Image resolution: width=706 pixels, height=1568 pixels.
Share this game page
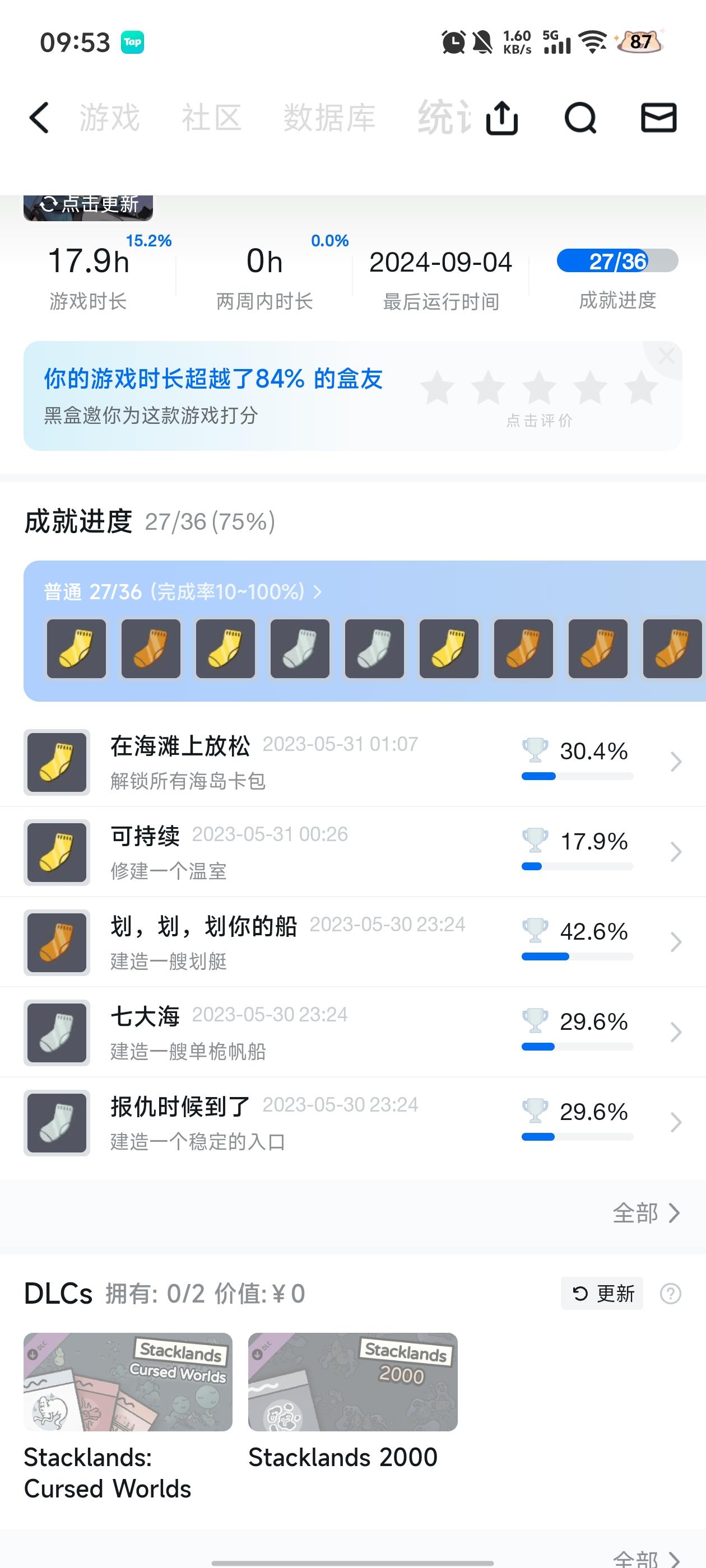pyautogui.click(x=501, y=118)
